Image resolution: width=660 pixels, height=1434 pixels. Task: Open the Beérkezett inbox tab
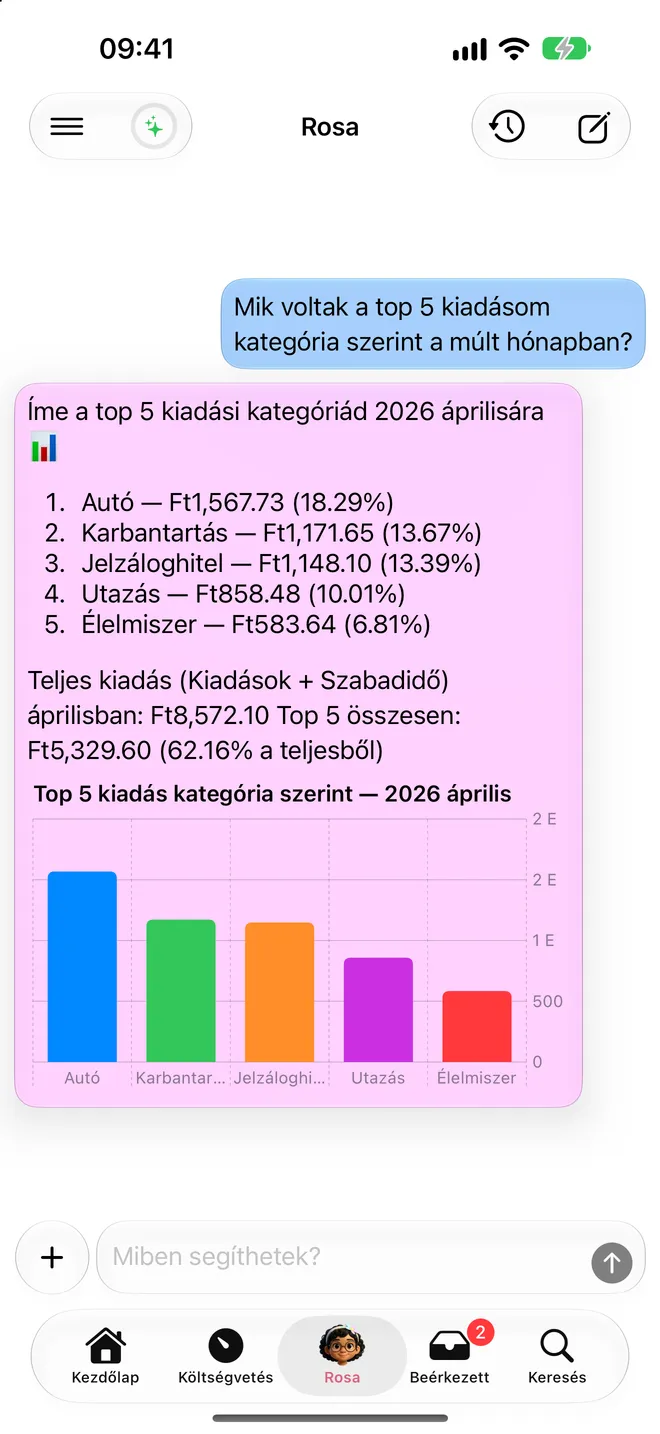click(x=450, y=1357)
